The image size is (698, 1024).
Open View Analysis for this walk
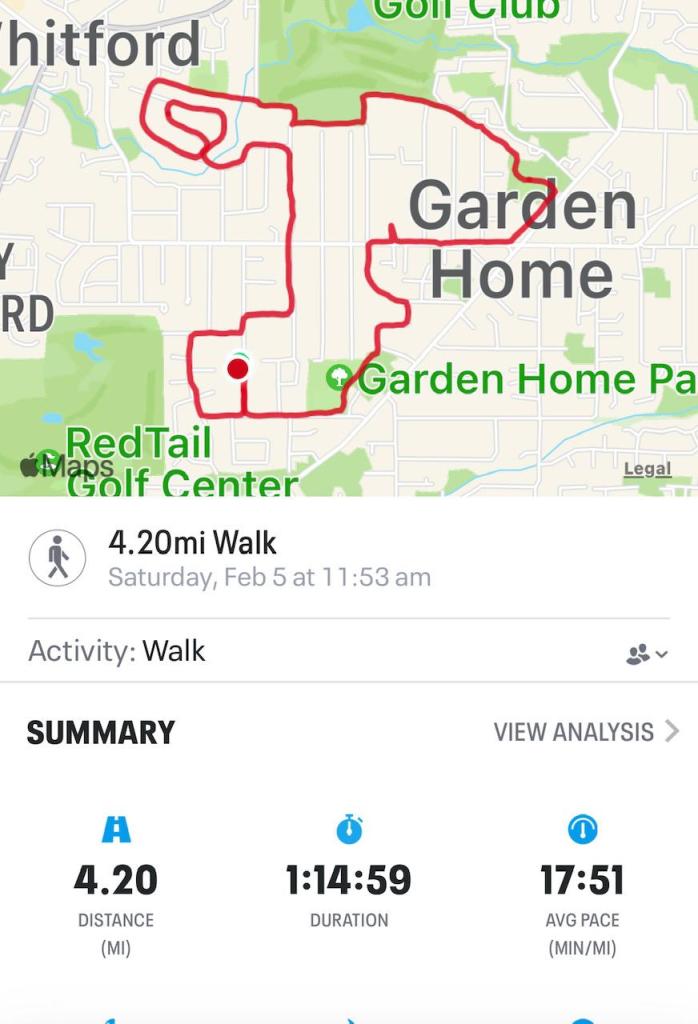pos(585,732)
